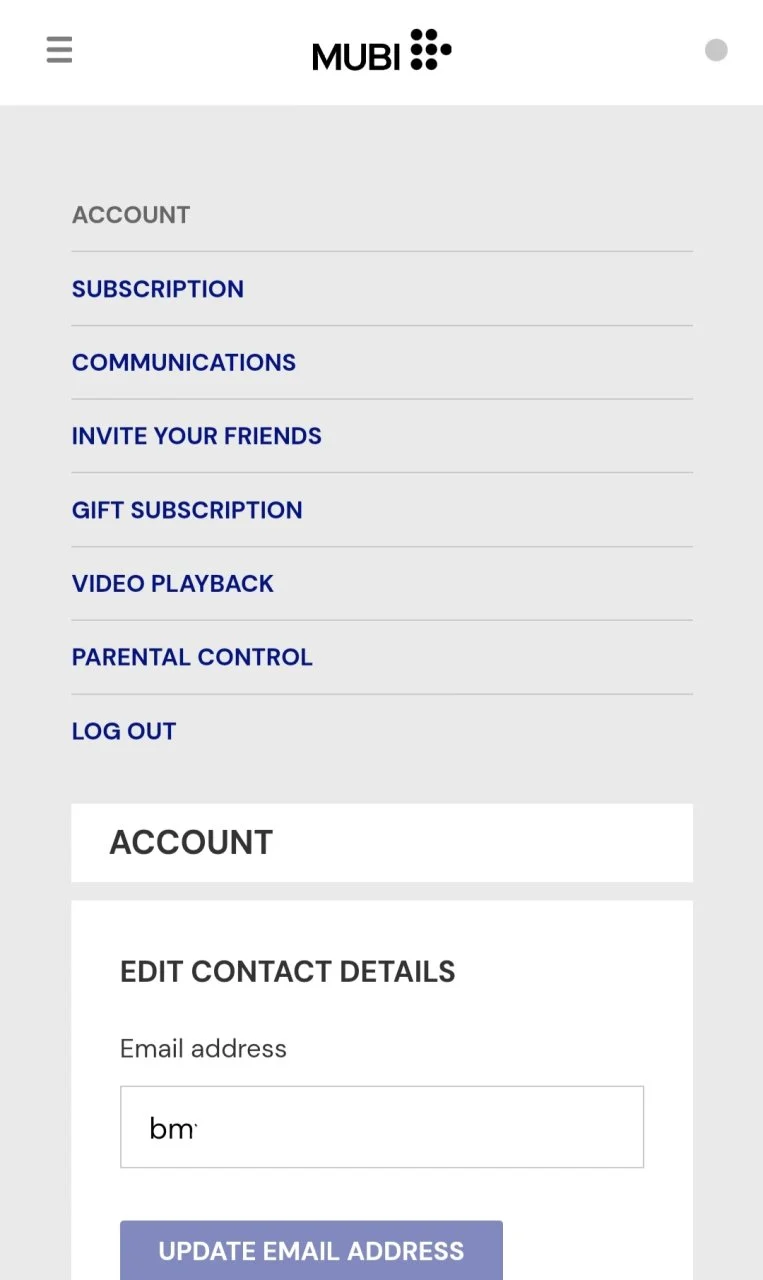Log out of the account
The height and width of the screenshot is (1280, 763).
point(124,731)
